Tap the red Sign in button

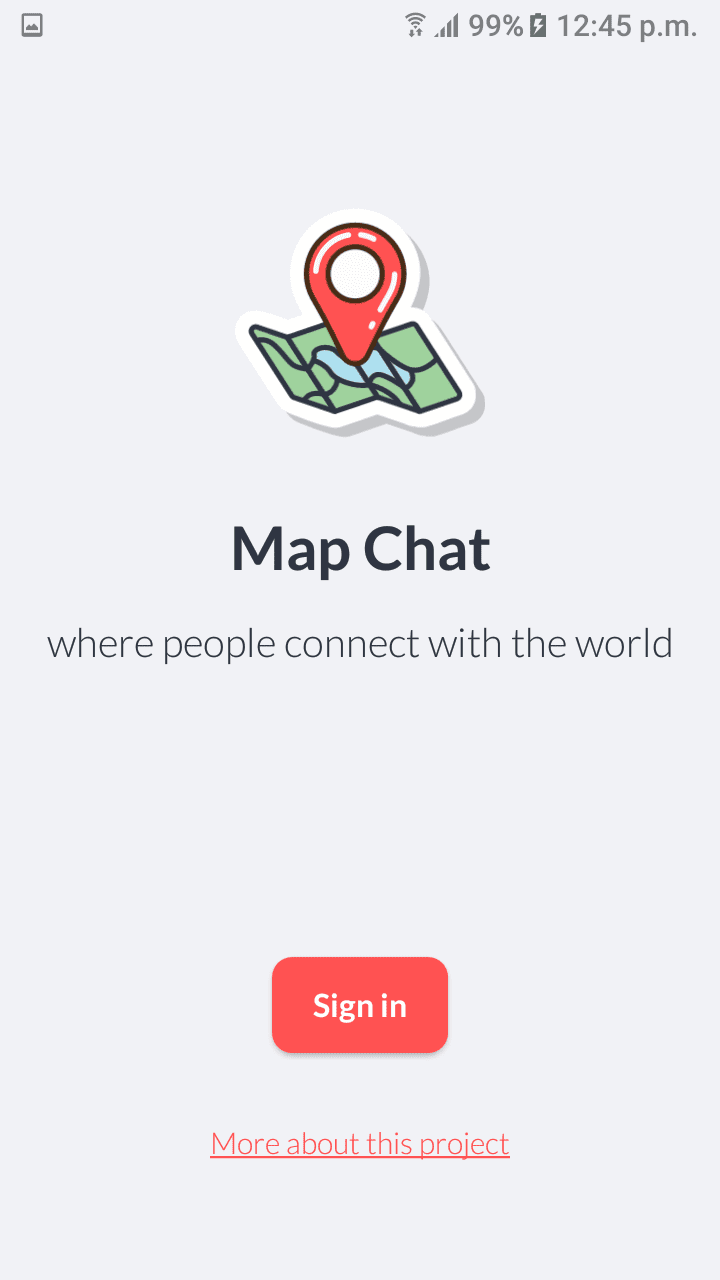click(x=360, y=1005)
